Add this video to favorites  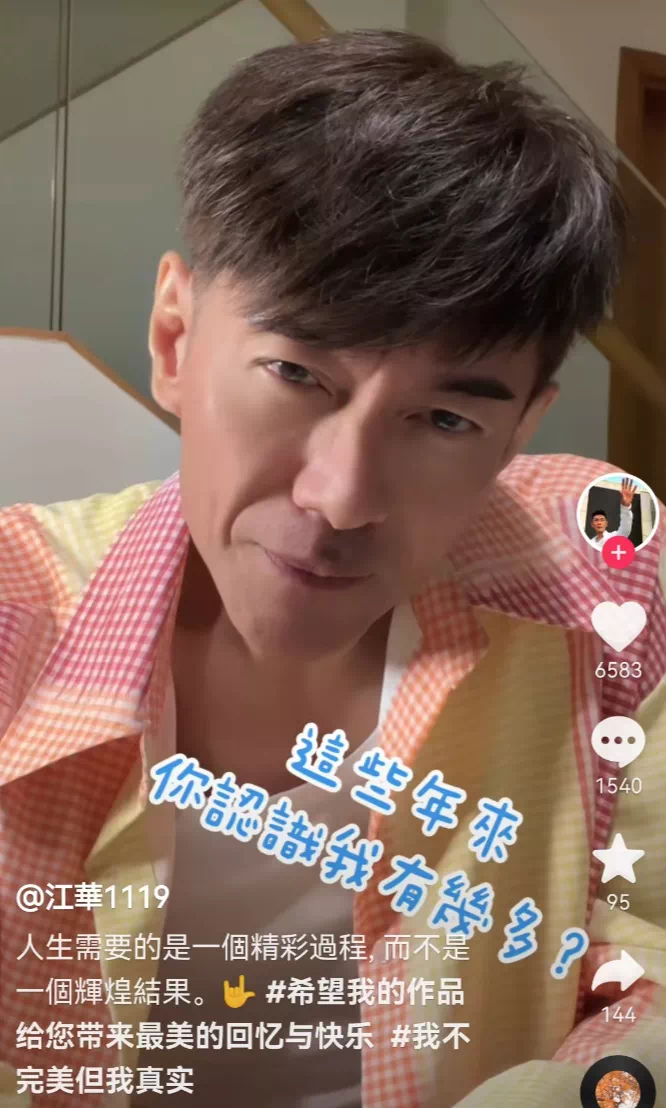click(618, 859)
